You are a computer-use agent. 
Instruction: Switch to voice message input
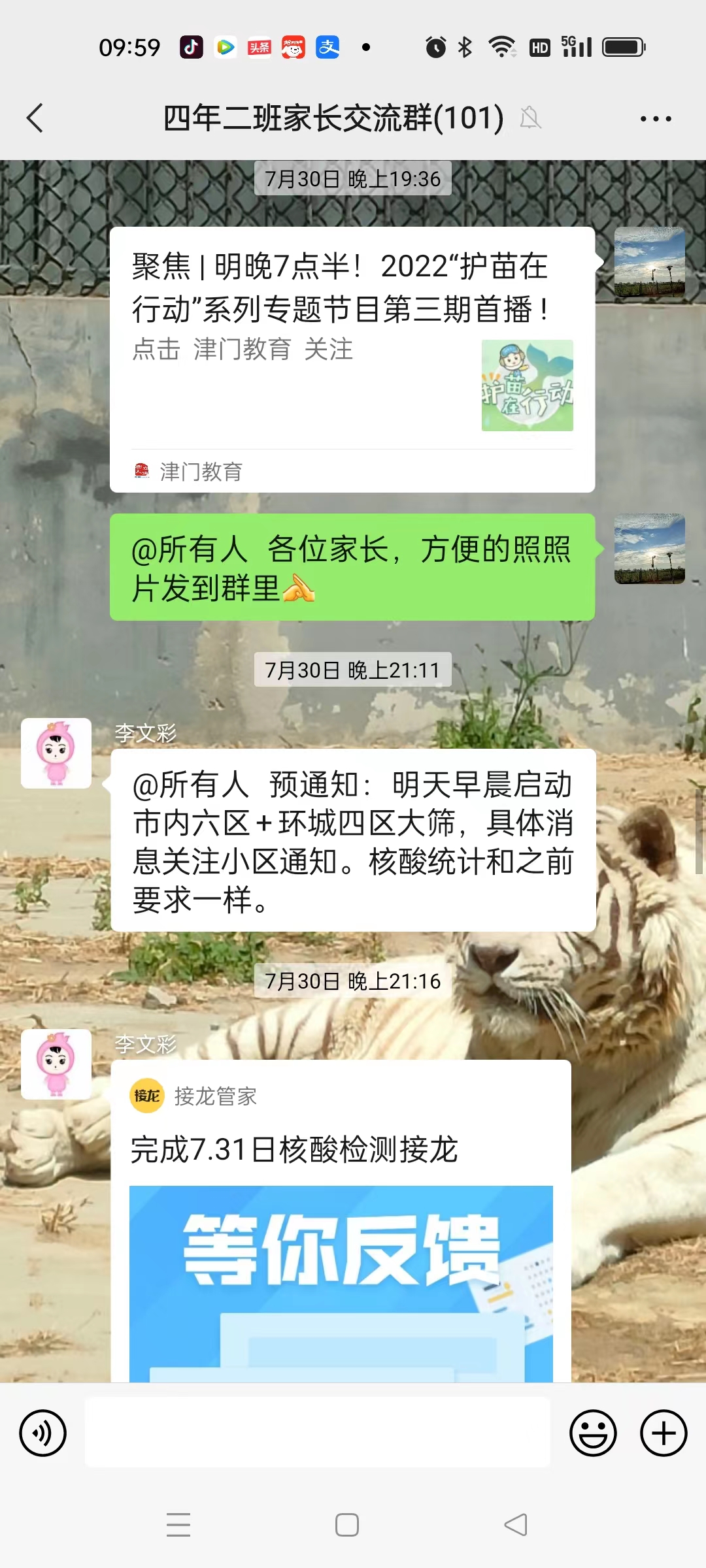point(43,1433)
